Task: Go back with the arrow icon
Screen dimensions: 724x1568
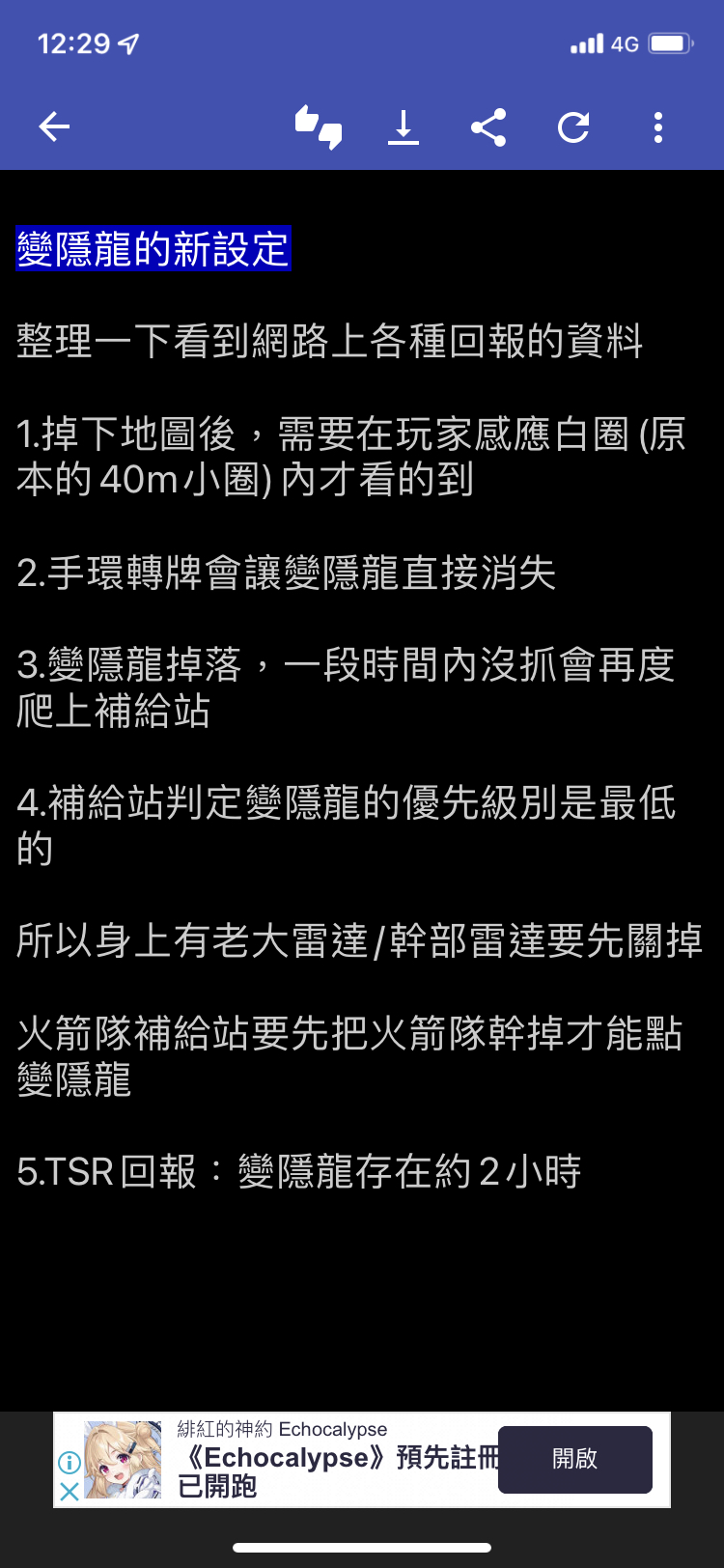Action: 54,126
